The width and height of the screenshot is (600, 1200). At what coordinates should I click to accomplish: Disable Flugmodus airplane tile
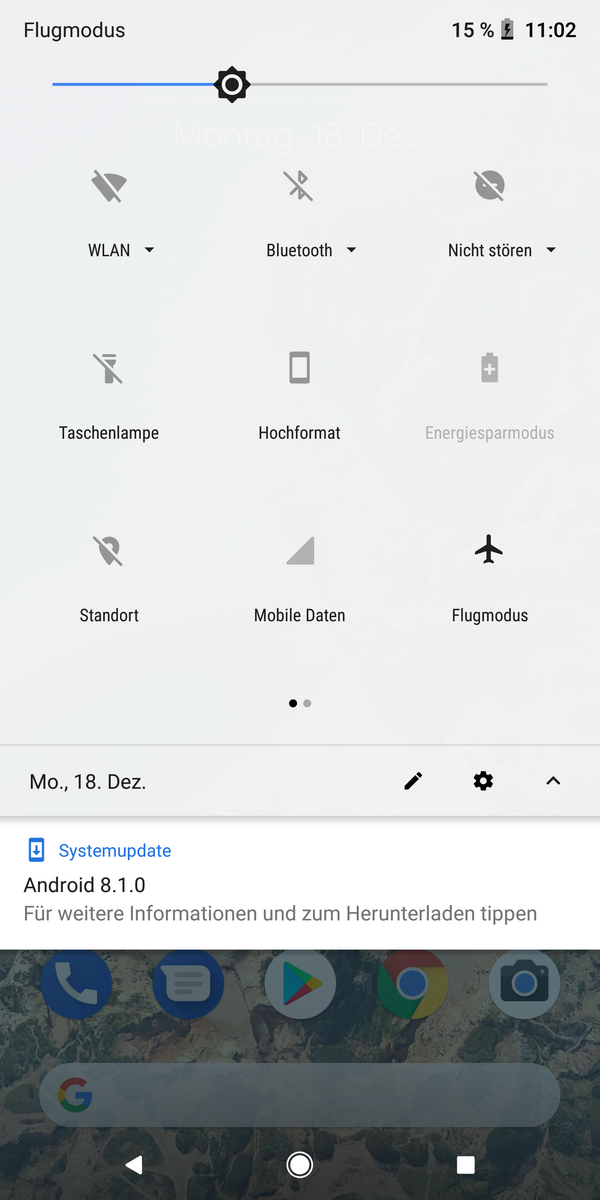[489, 550]
